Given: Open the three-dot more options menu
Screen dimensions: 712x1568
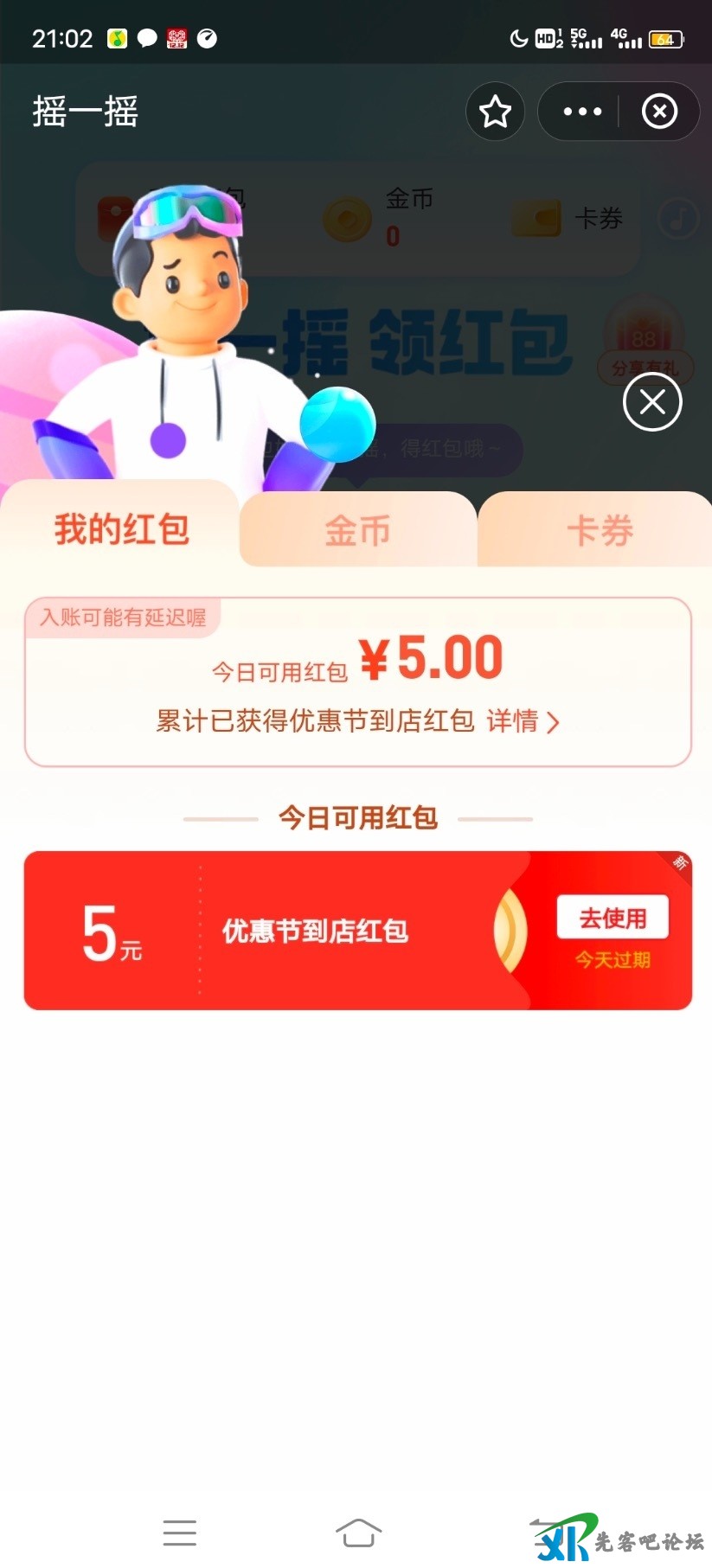Looking at the screenshot, I should [x=582, y=112].
